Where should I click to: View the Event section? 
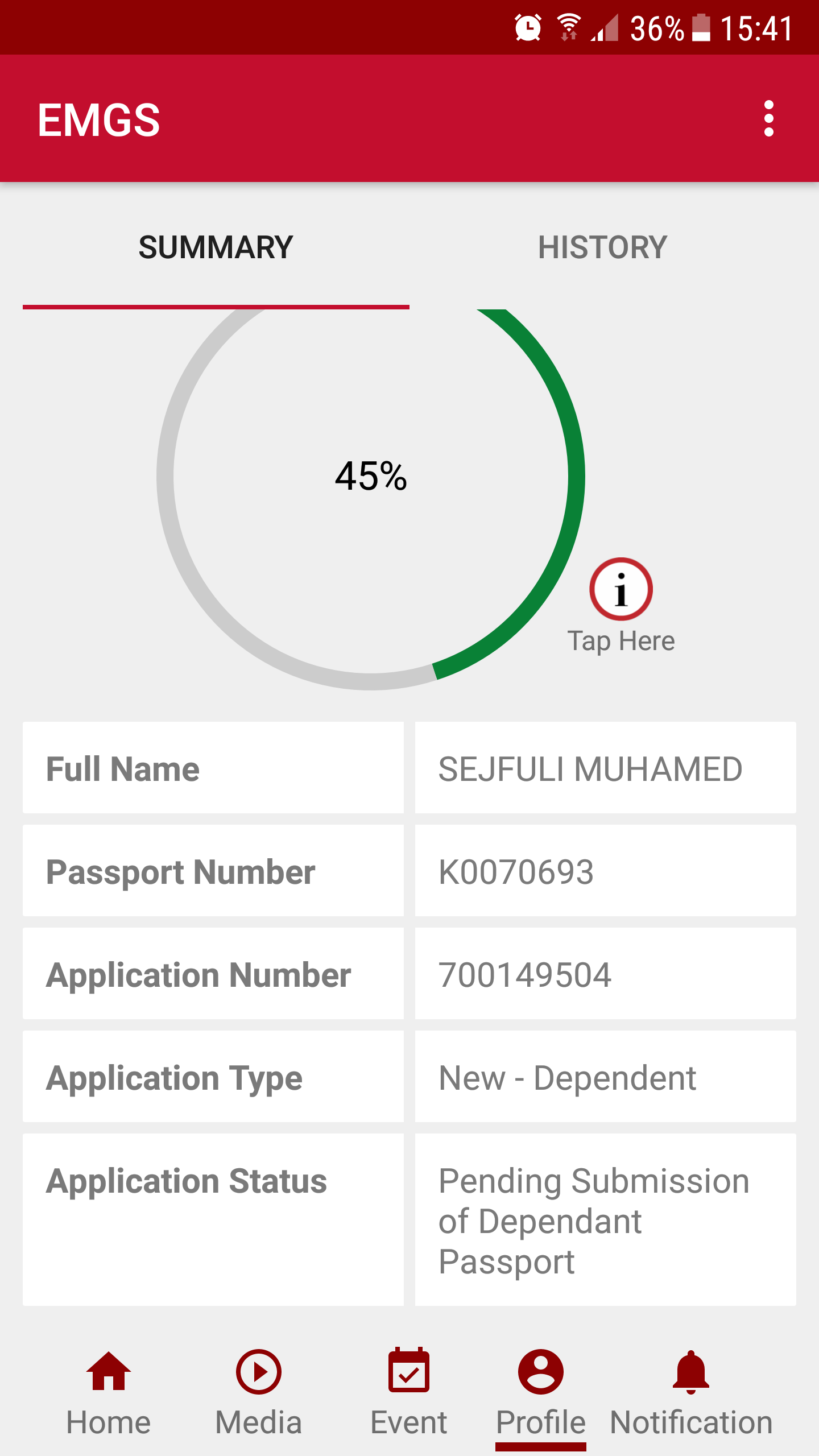tap(408, 1392)
